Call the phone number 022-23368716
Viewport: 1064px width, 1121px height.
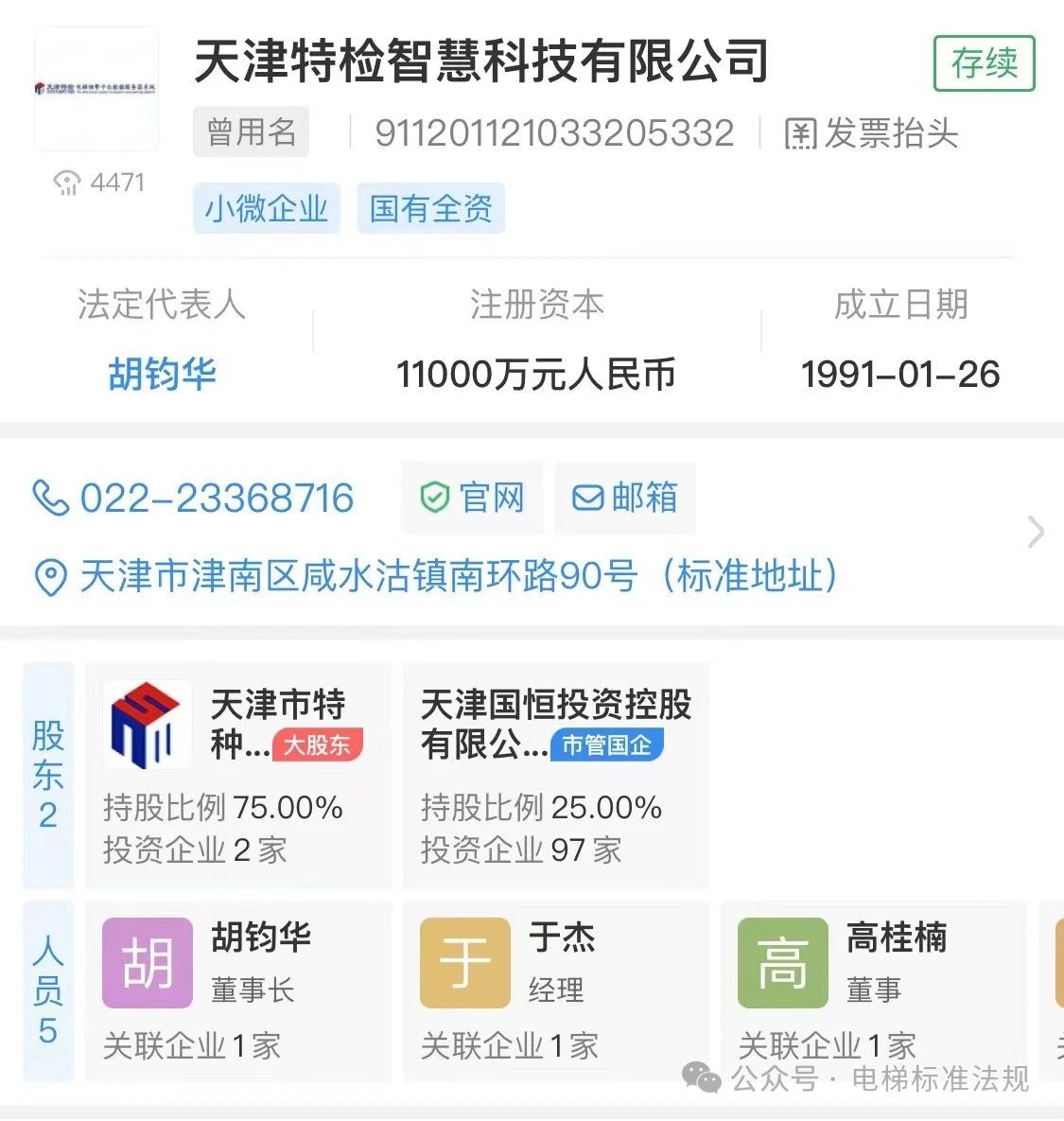coord(194,499)
